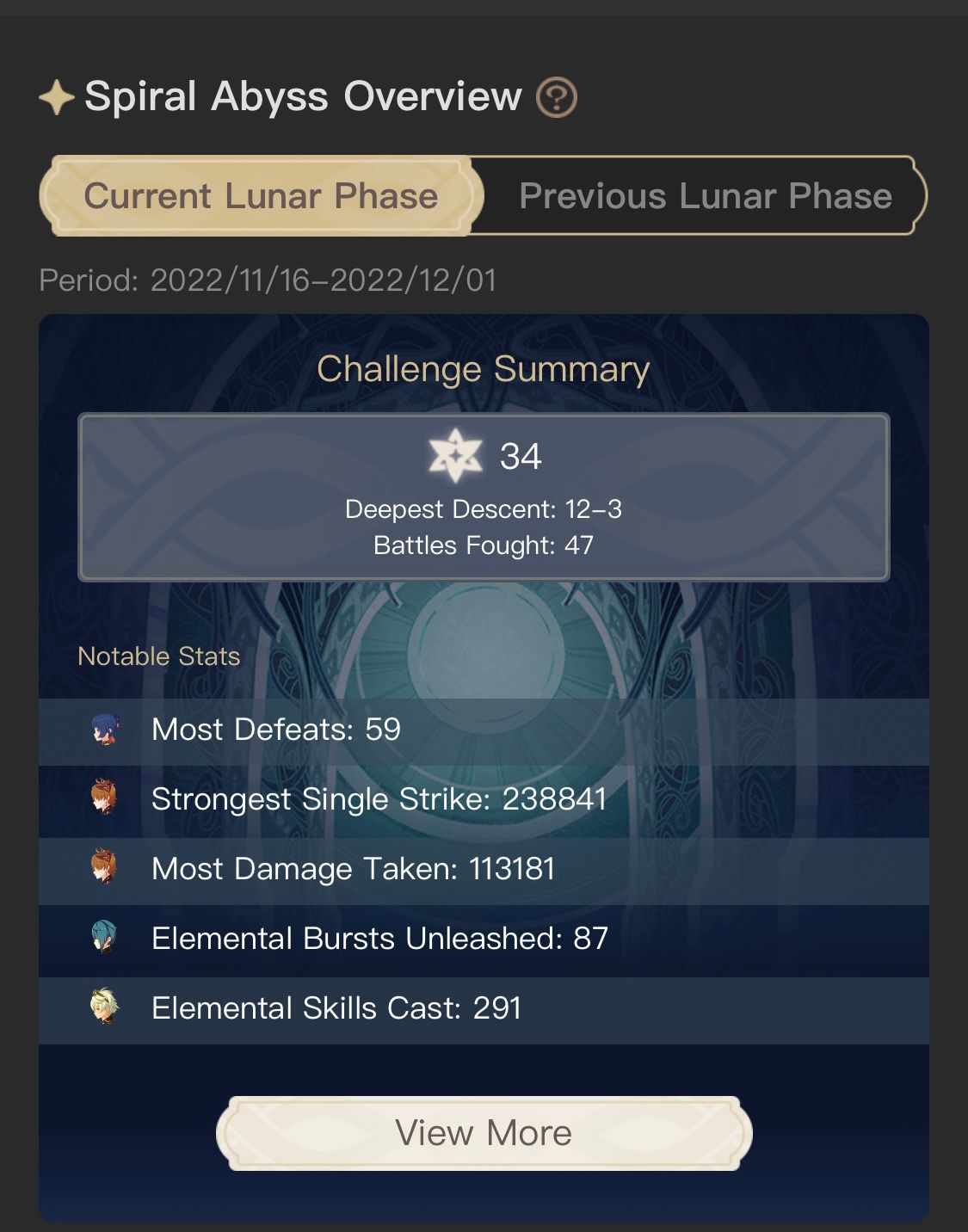Click the Notable Stats section heading
The width and height of the screenshot is (968, 1232).
click(158, 656)
